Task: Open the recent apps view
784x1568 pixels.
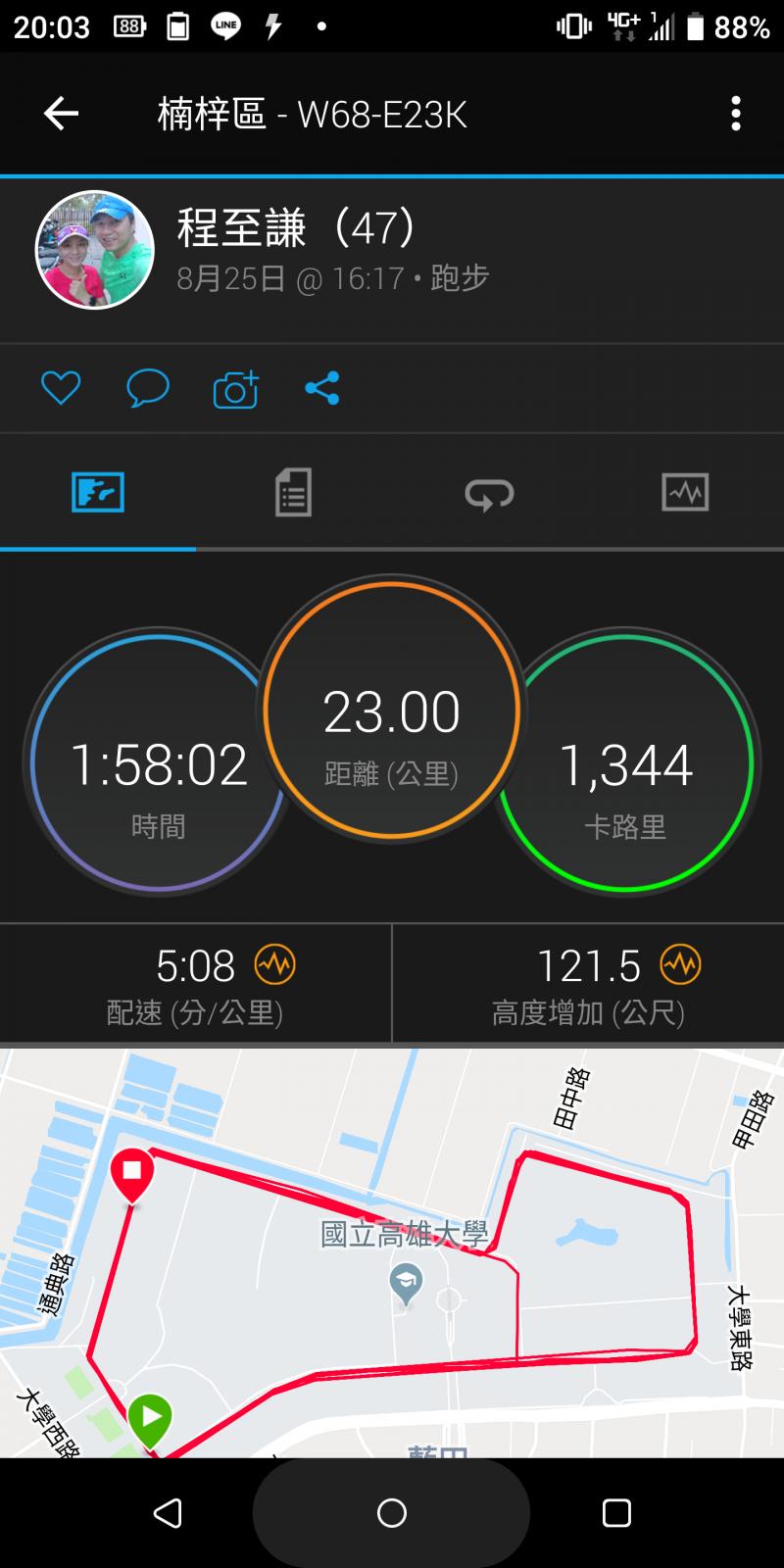Action: (616, 1513)
